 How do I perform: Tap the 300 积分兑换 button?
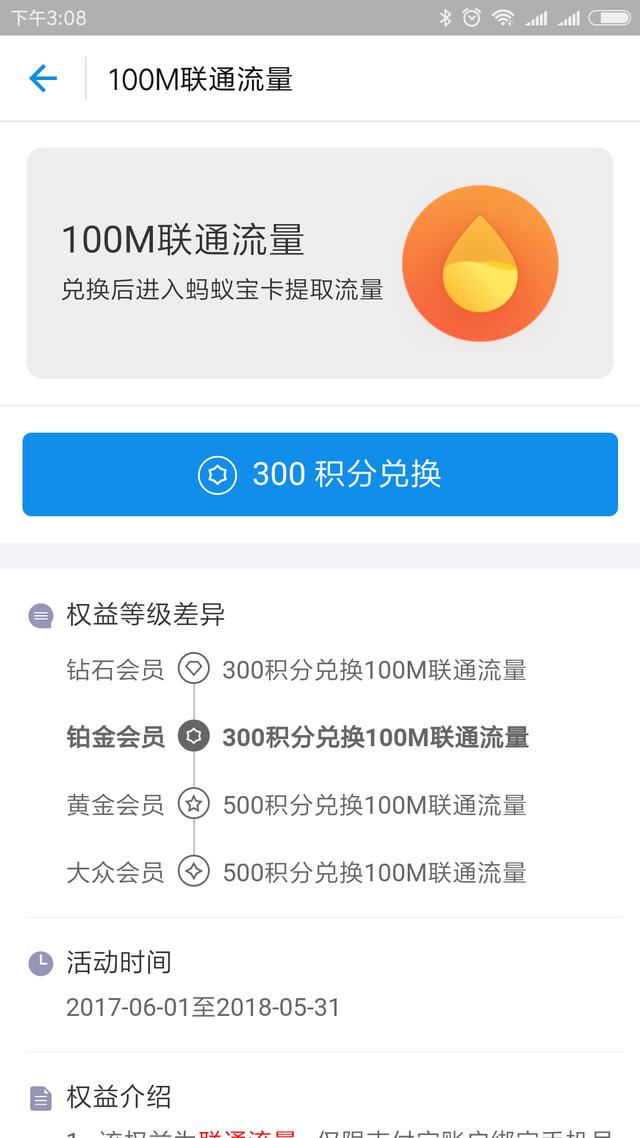coord(320,474)
